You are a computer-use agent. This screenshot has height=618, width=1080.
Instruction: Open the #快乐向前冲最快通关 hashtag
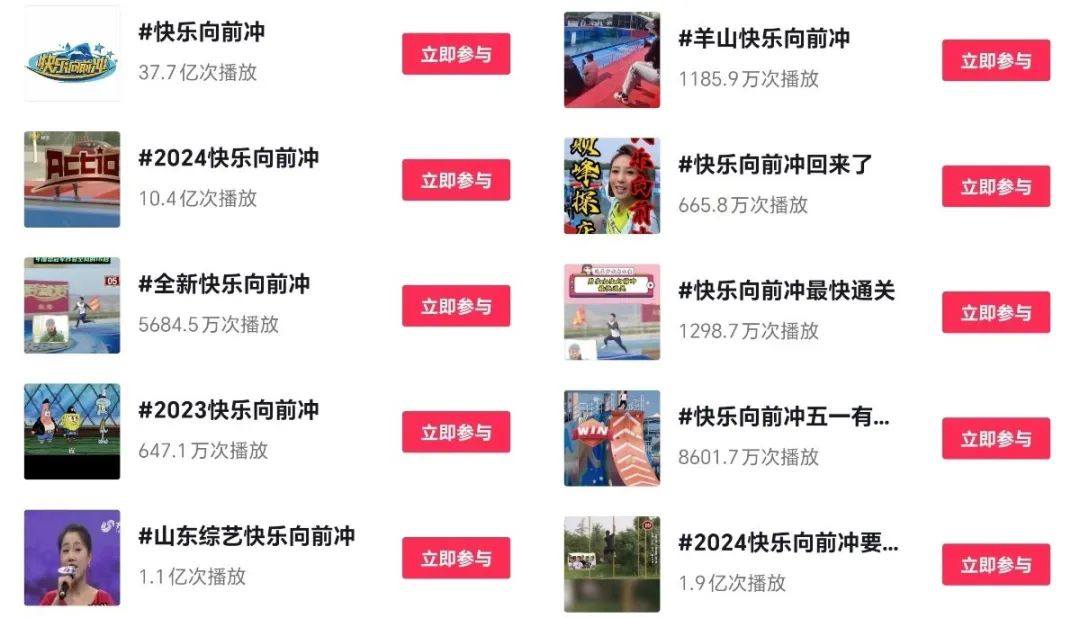point(786,291)
